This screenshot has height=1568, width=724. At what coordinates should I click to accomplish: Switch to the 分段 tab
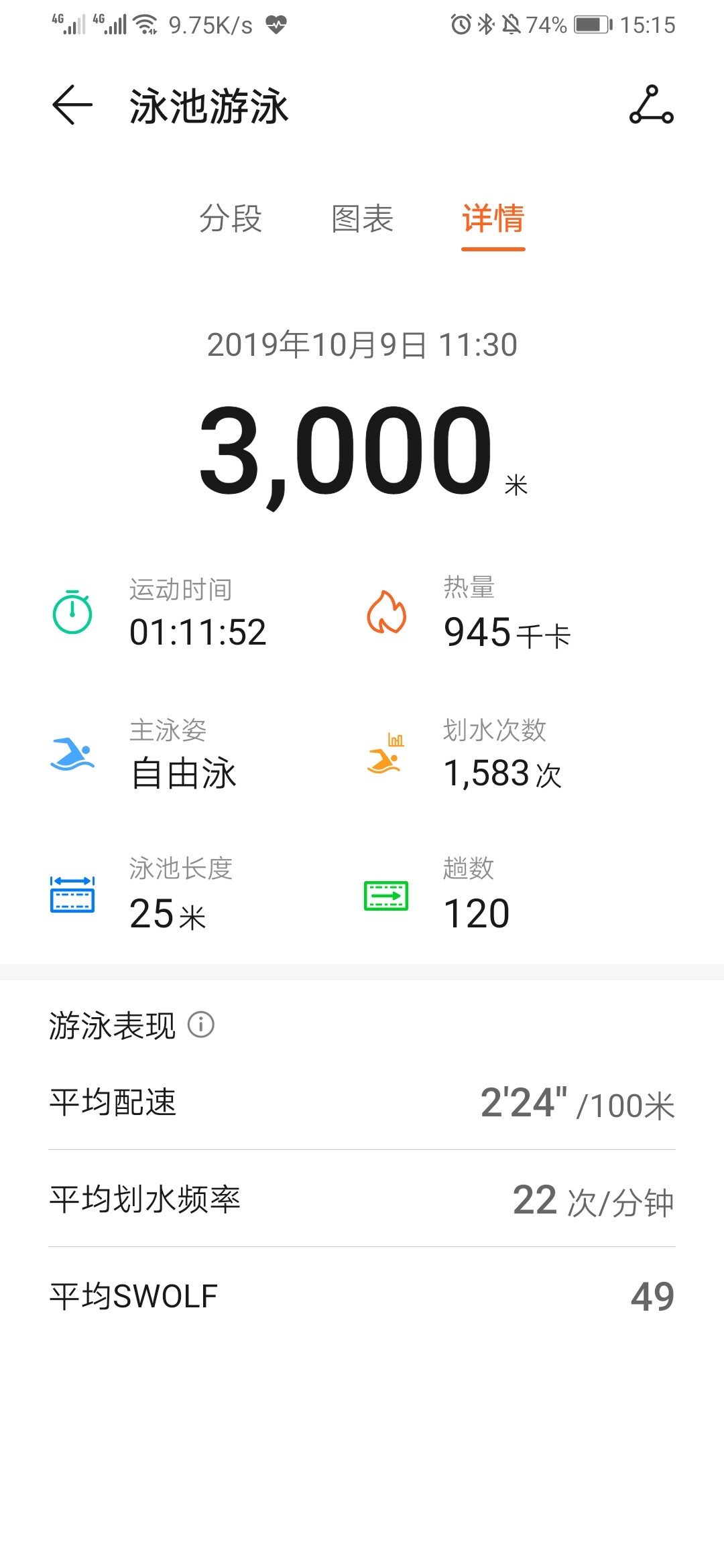click(x=231, y=218)
